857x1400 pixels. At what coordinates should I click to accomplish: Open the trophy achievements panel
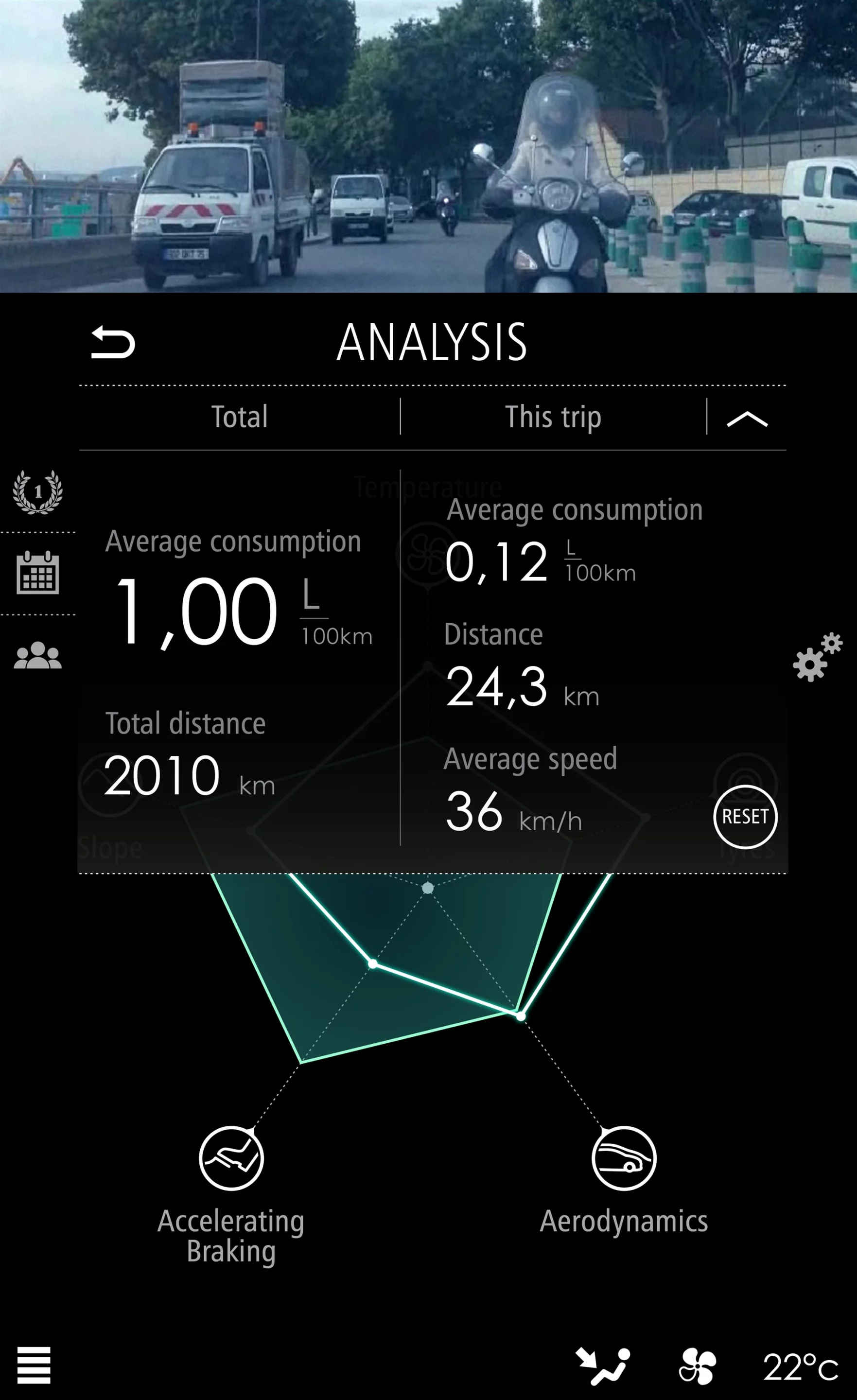click(37, 493)
